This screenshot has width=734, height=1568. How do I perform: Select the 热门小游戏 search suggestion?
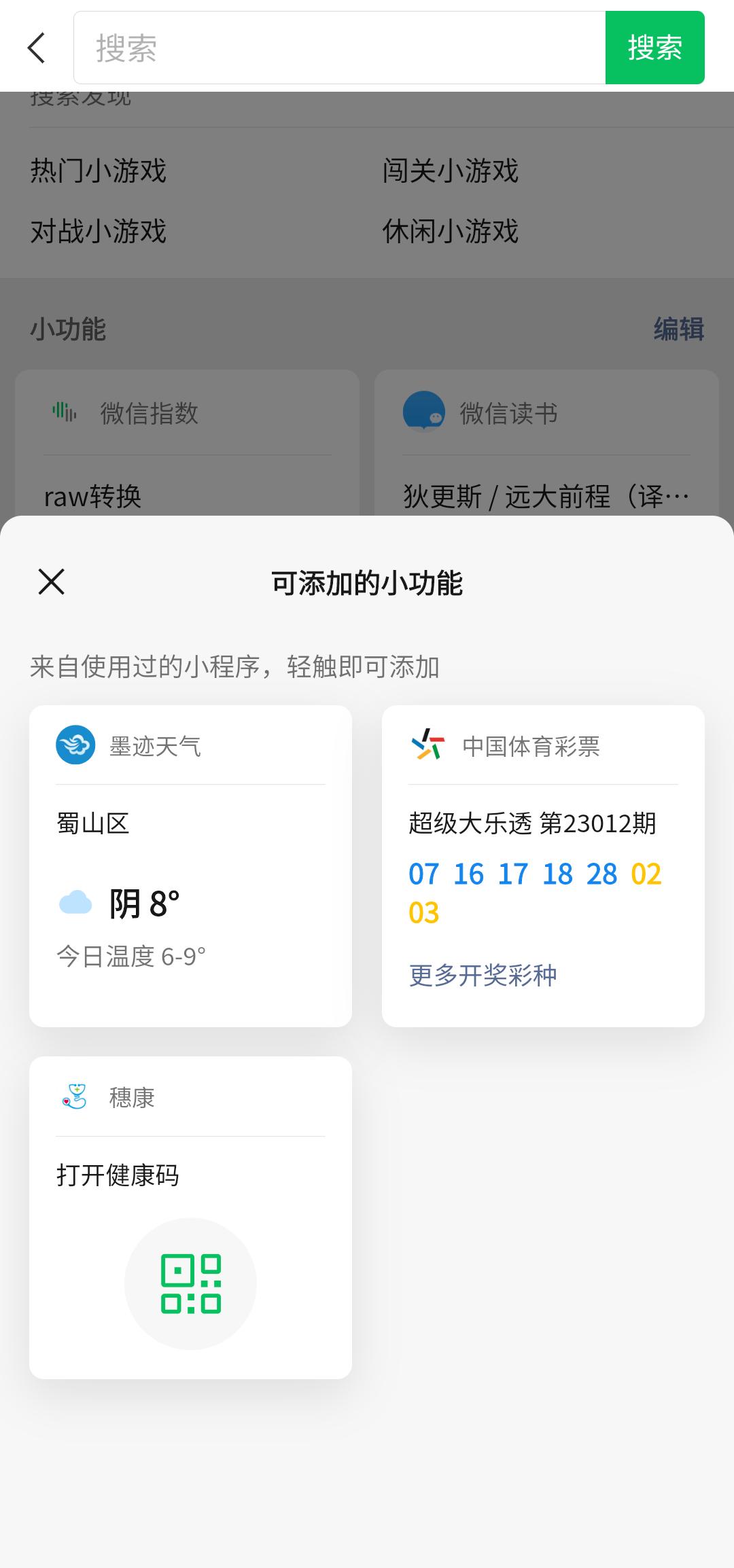(x=97, y=172)
